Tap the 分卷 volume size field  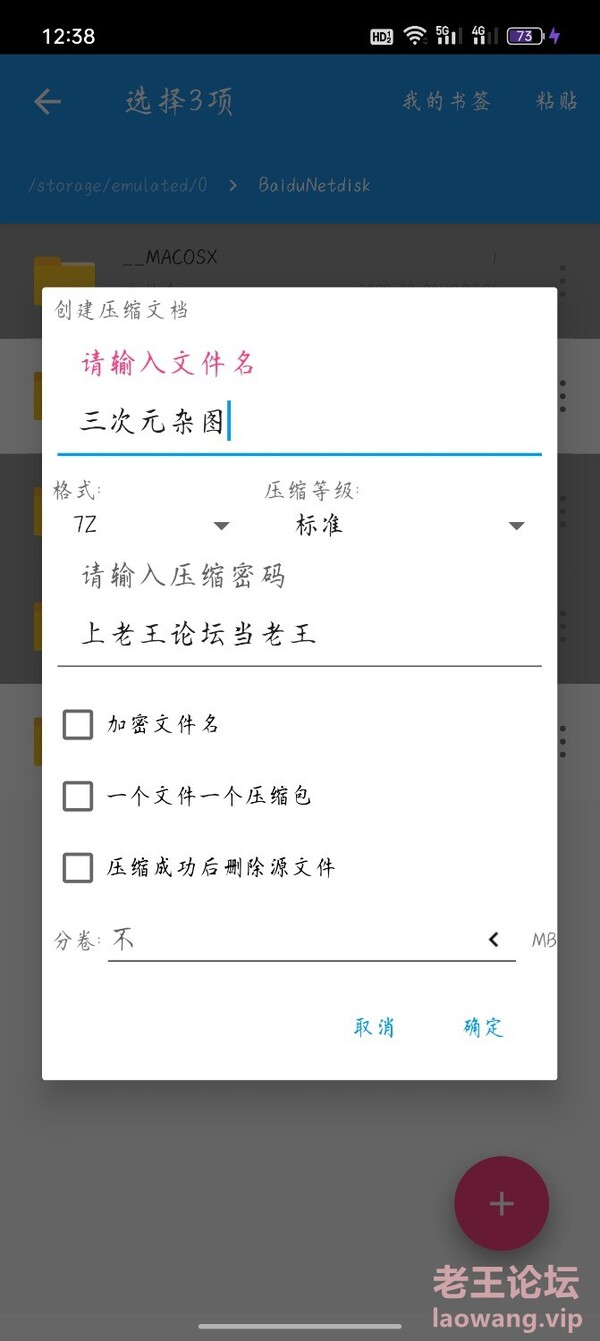click(x=290, y=940)
